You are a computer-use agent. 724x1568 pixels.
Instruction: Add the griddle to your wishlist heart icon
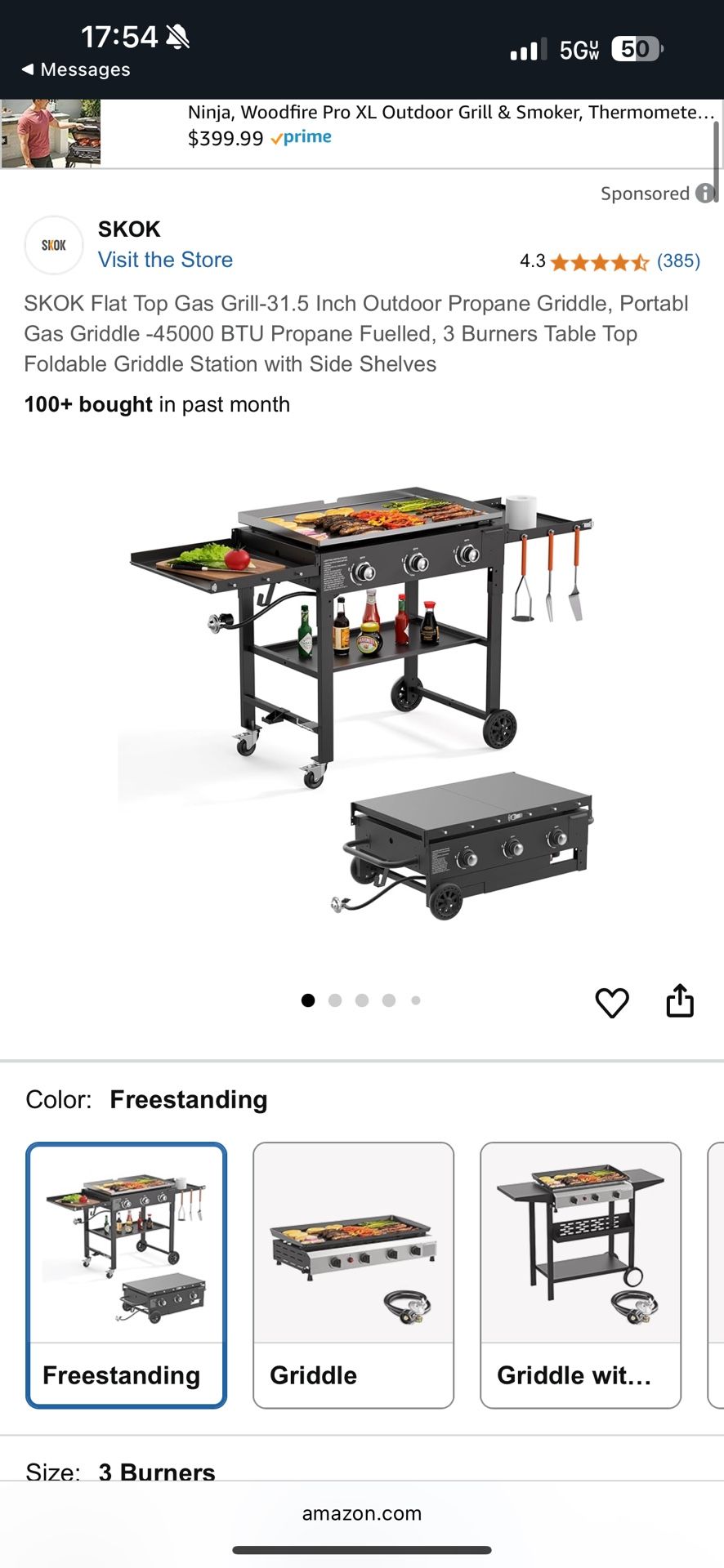click(x=612, y=1003)
